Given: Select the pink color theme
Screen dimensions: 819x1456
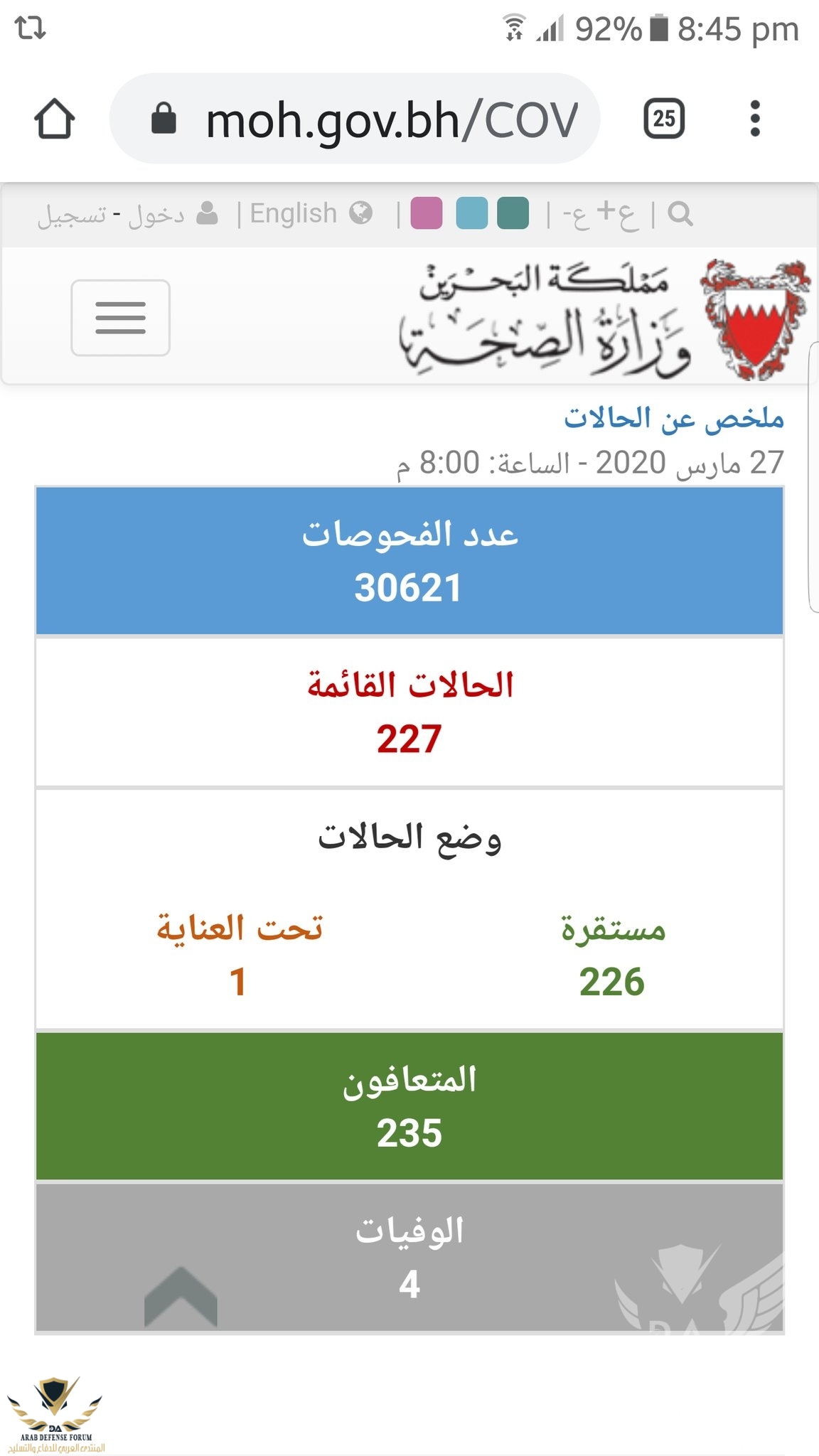Looking at the screenshot, I should point(427,213).
